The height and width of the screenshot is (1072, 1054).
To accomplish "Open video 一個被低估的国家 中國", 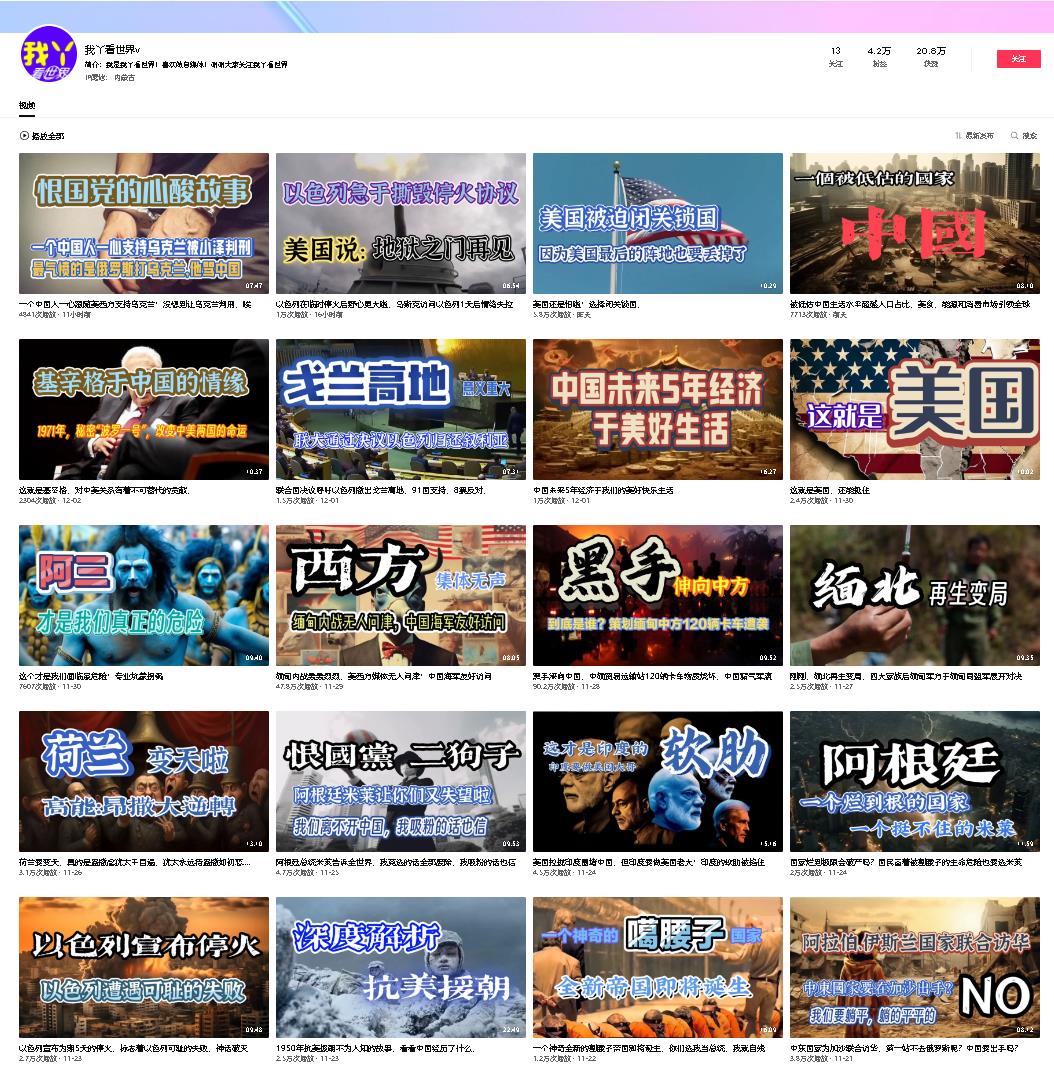I will coord(915,223).
